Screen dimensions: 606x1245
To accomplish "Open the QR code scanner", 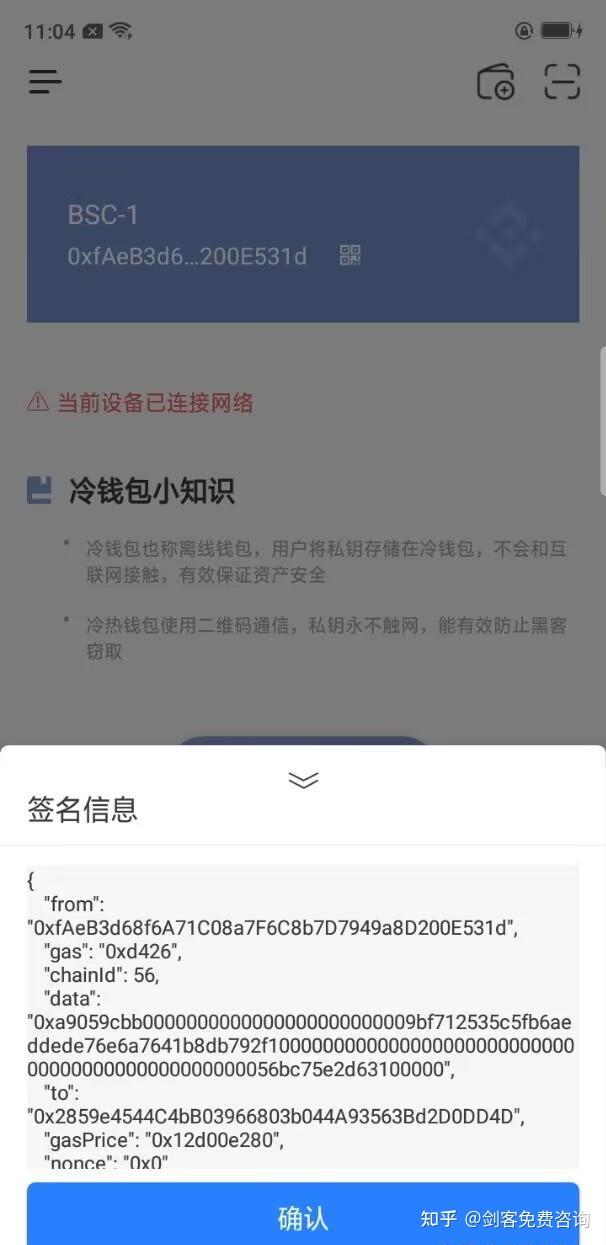I will pos(562,82).
